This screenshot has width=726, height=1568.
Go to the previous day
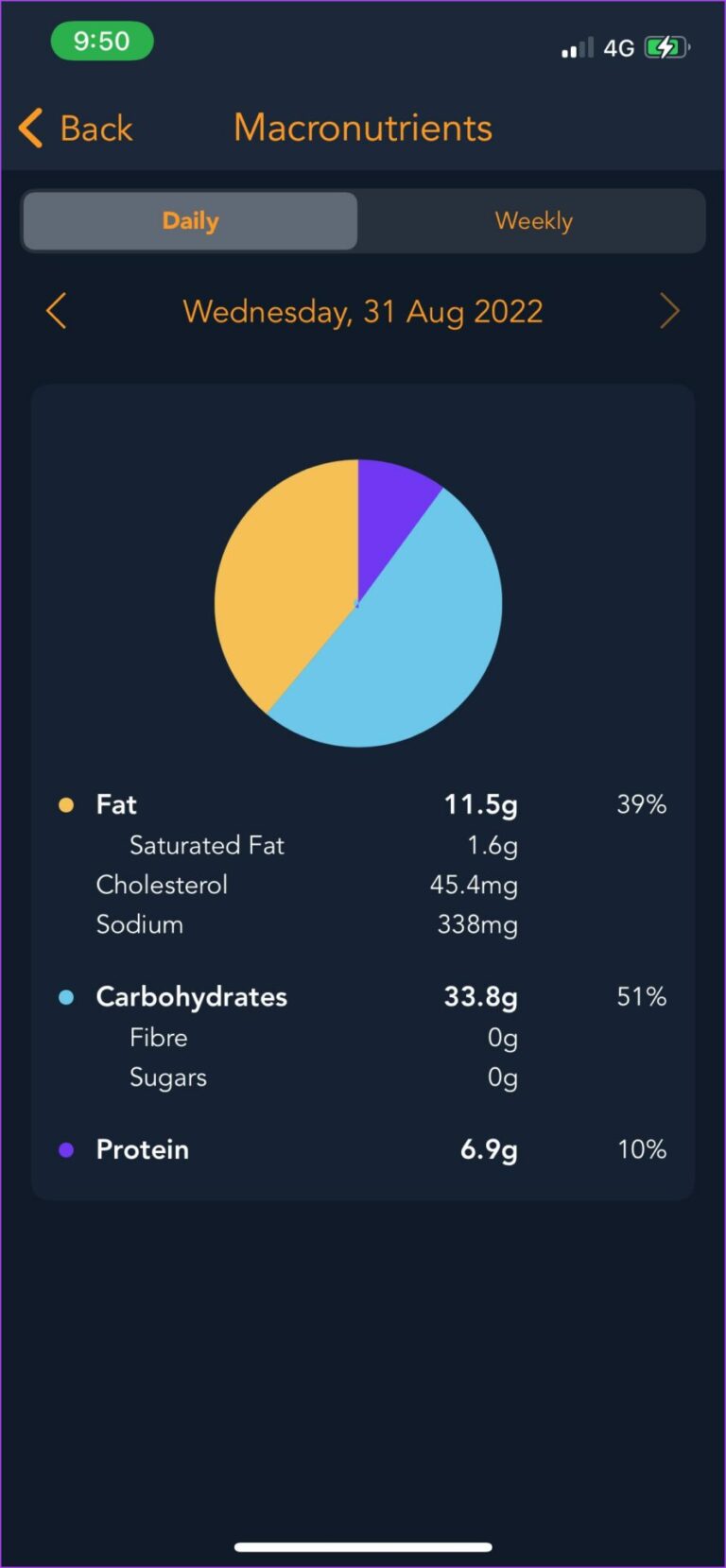point(56,310)
